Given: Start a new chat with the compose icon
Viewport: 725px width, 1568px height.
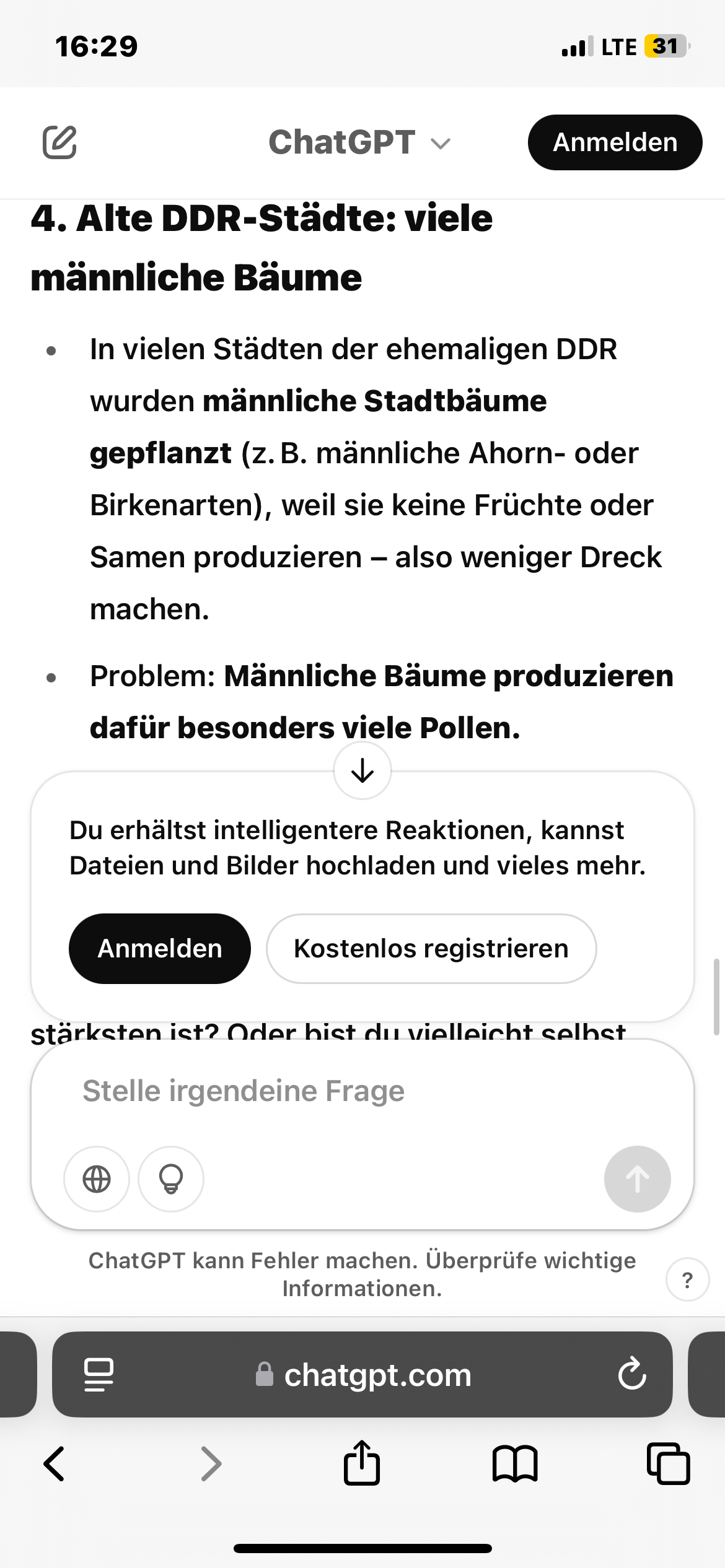Looking at the screenshot, I should click(59, 142).
